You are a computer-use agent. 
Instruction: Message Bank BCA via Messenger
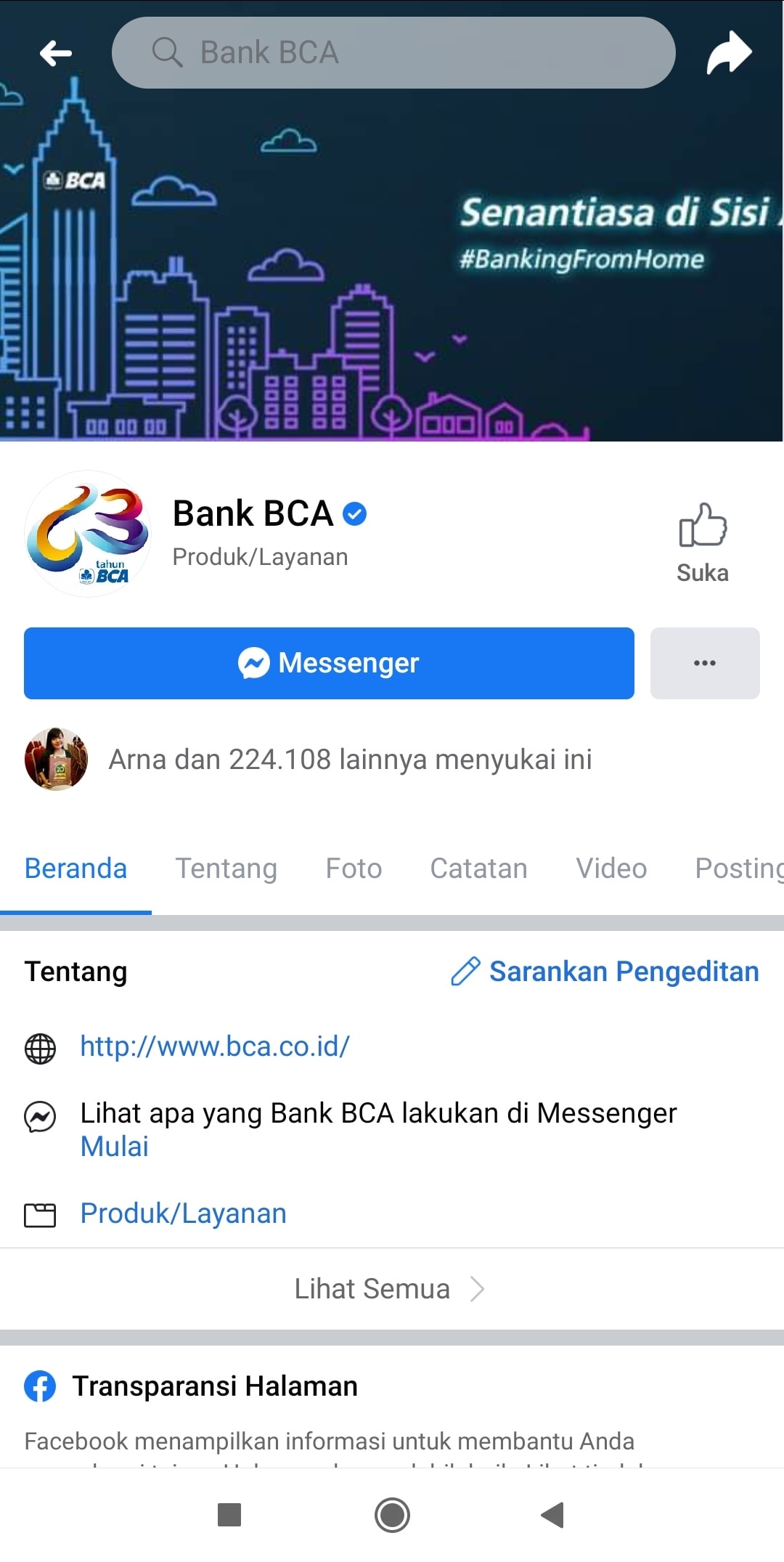(329, 663)
